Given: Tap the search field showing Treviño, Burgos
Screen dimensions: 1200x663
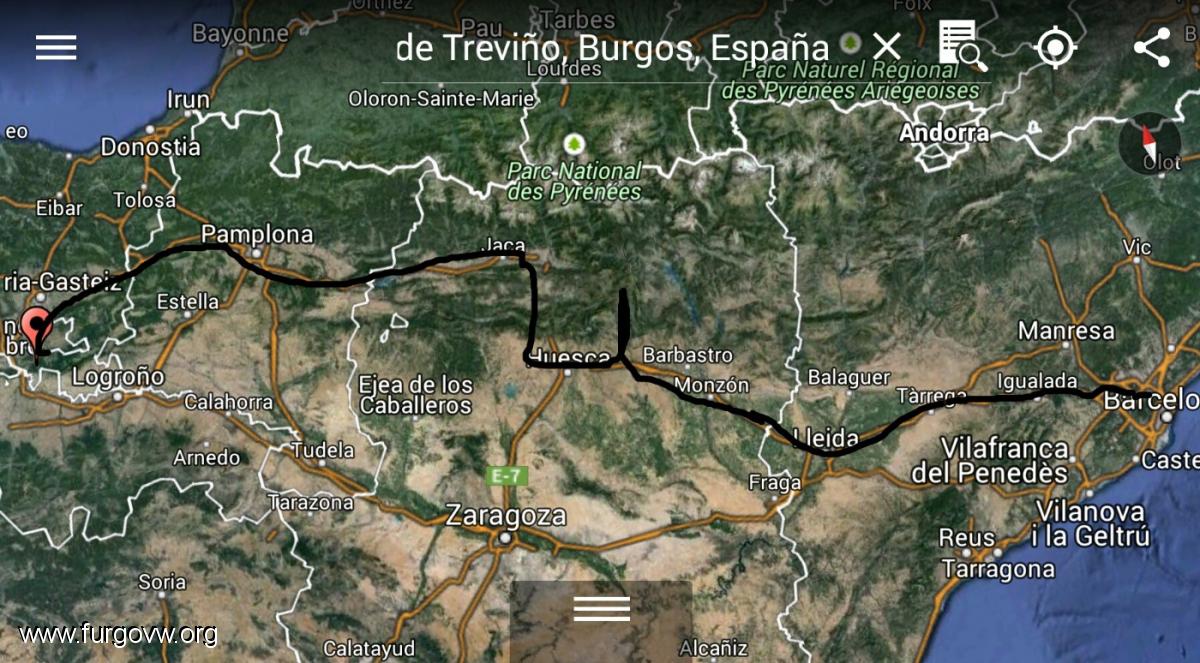Looking at the screenshot, I should (612, 48).
